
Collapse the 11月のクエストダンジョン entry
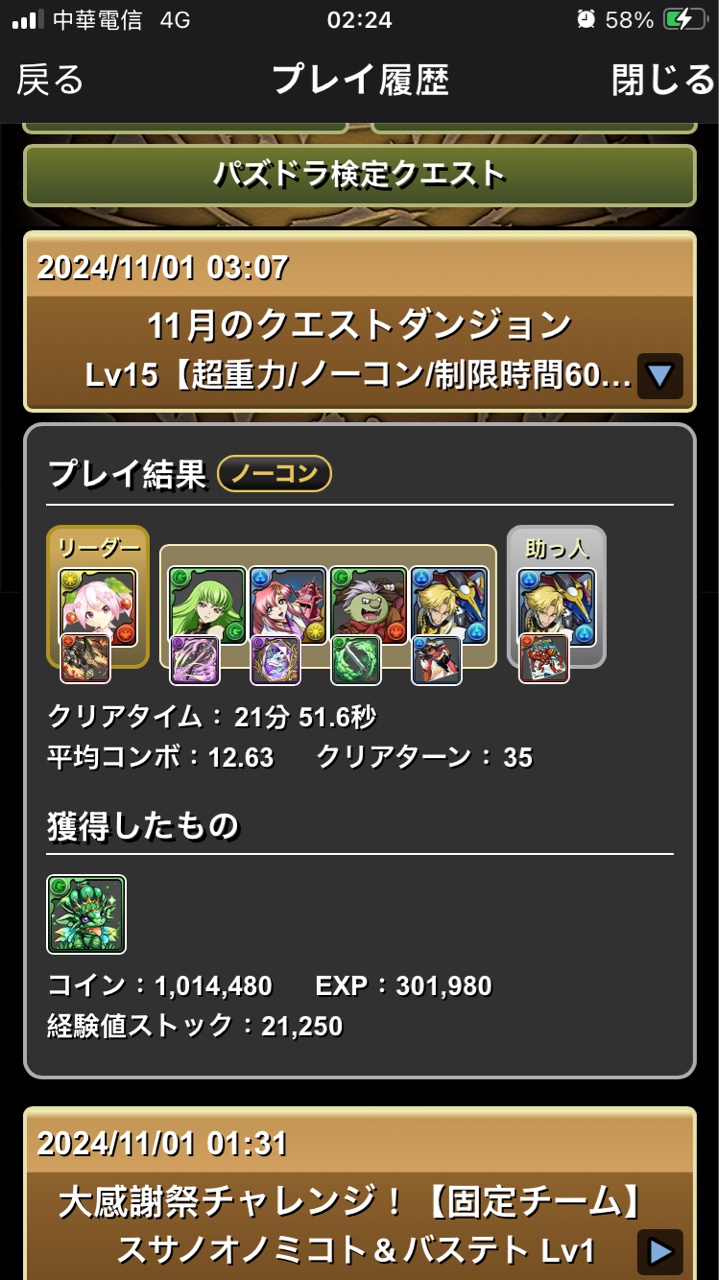click(660, 377)
